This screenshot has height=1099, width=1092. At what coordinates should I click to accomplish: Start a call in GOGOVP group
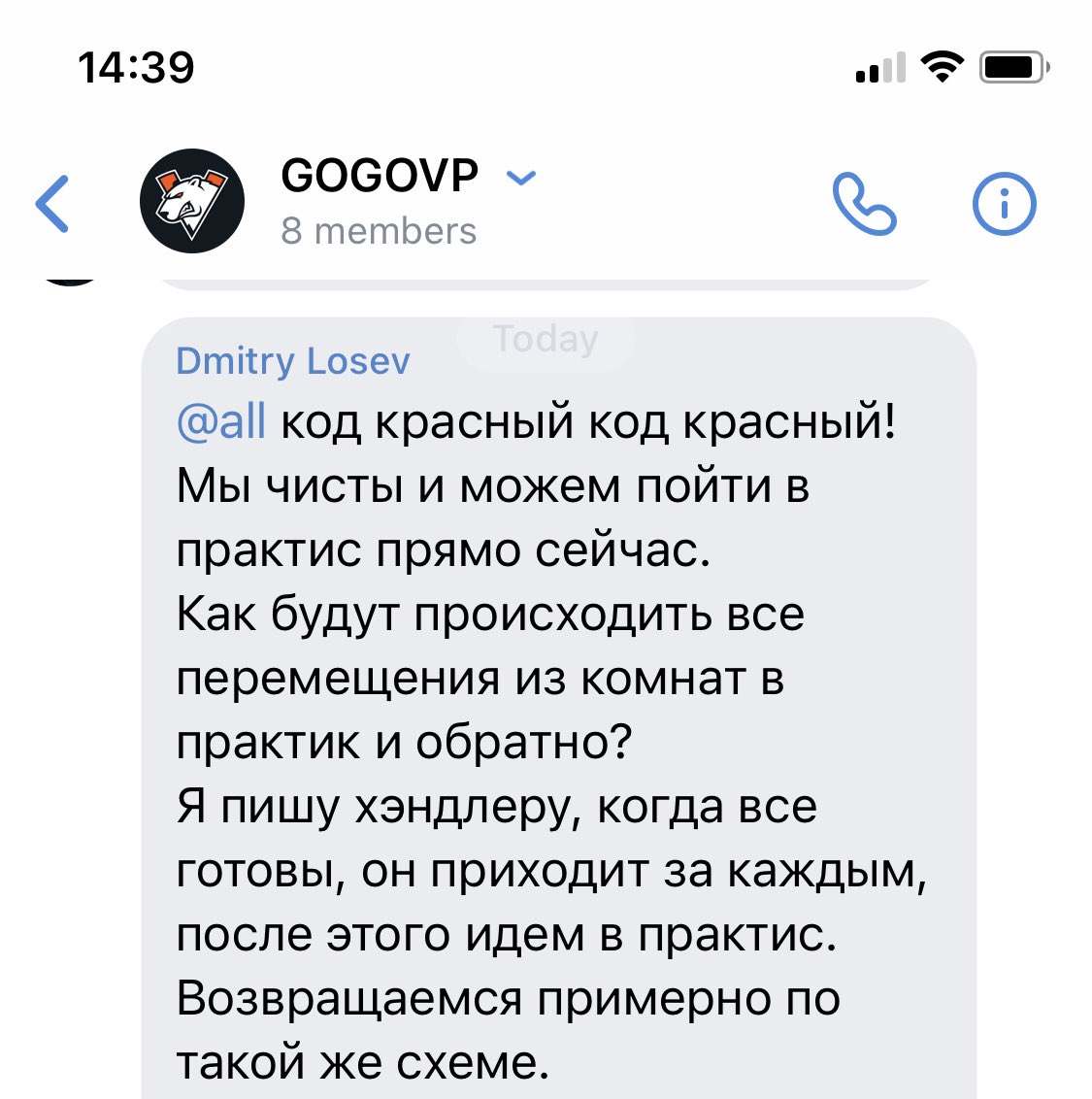coord(864,204)
